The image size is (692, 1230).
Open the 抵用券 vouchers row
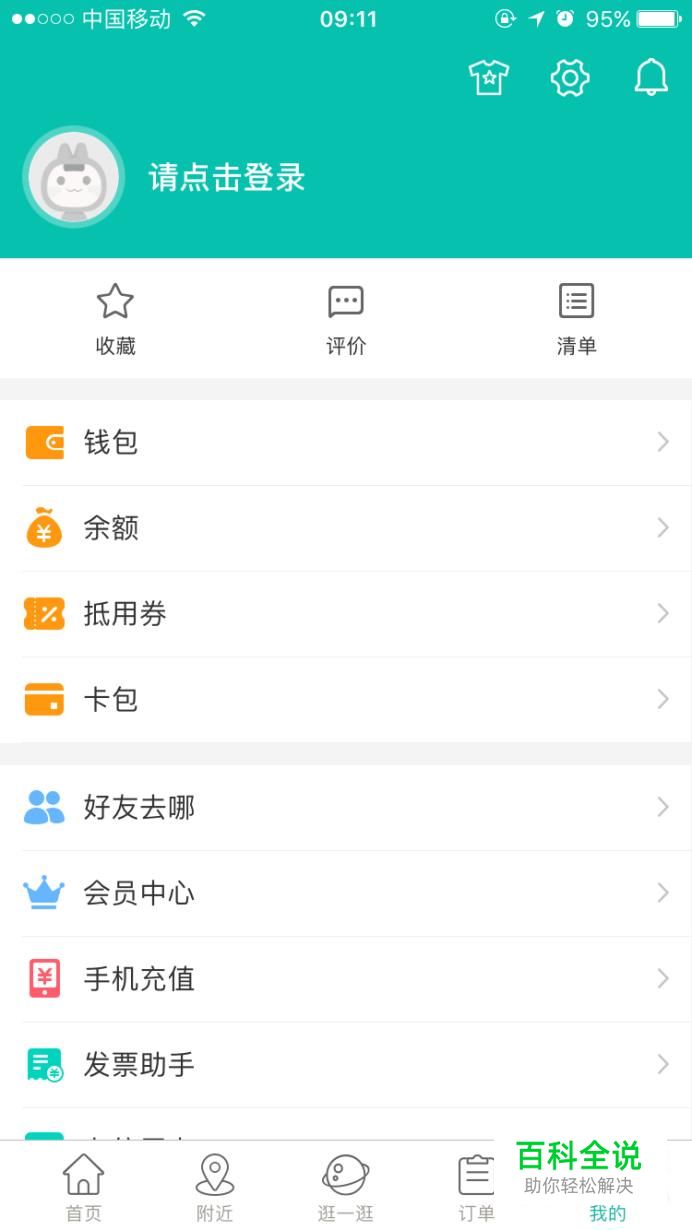[346, 614]
